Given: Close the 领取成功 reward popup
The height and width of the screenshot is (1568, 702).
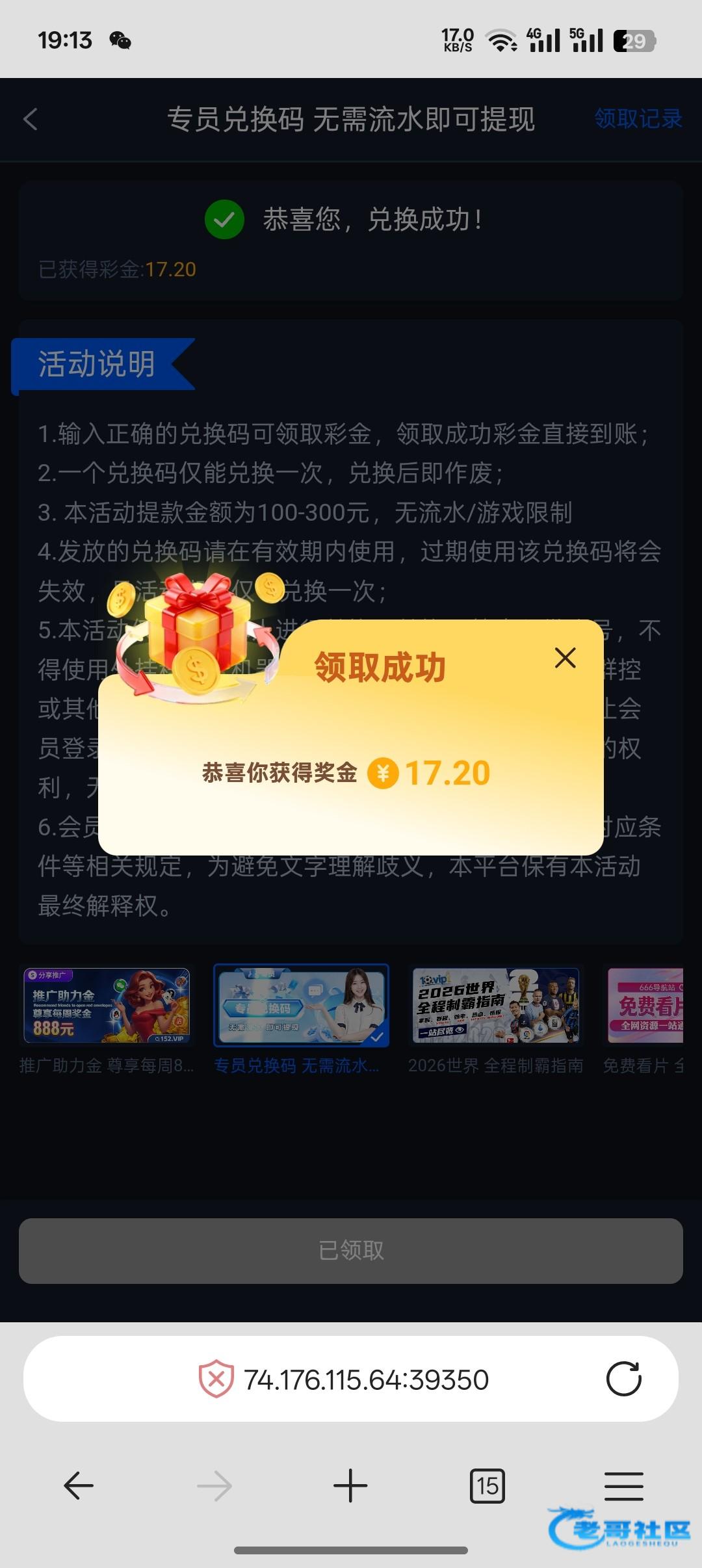Looking at the screenshot, I should click(x=565, y=658).
